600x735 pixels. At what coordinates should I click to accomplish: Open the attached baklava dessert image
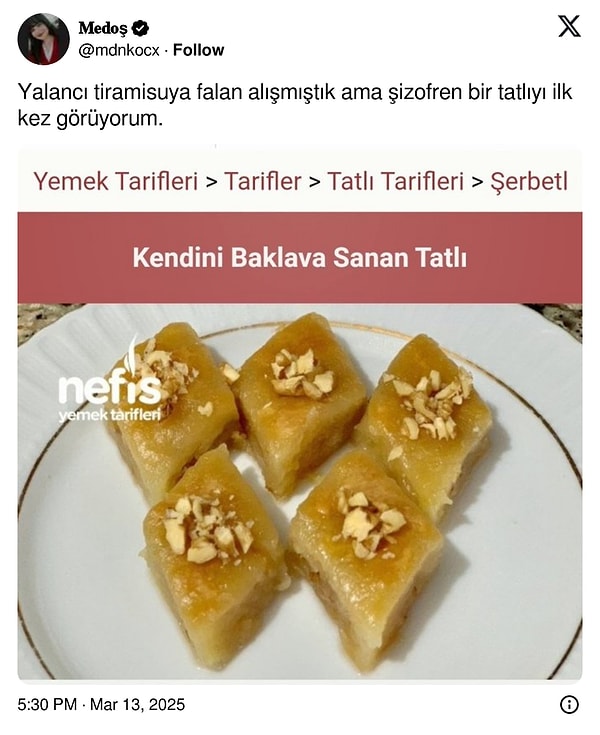[x=299, y=415]
